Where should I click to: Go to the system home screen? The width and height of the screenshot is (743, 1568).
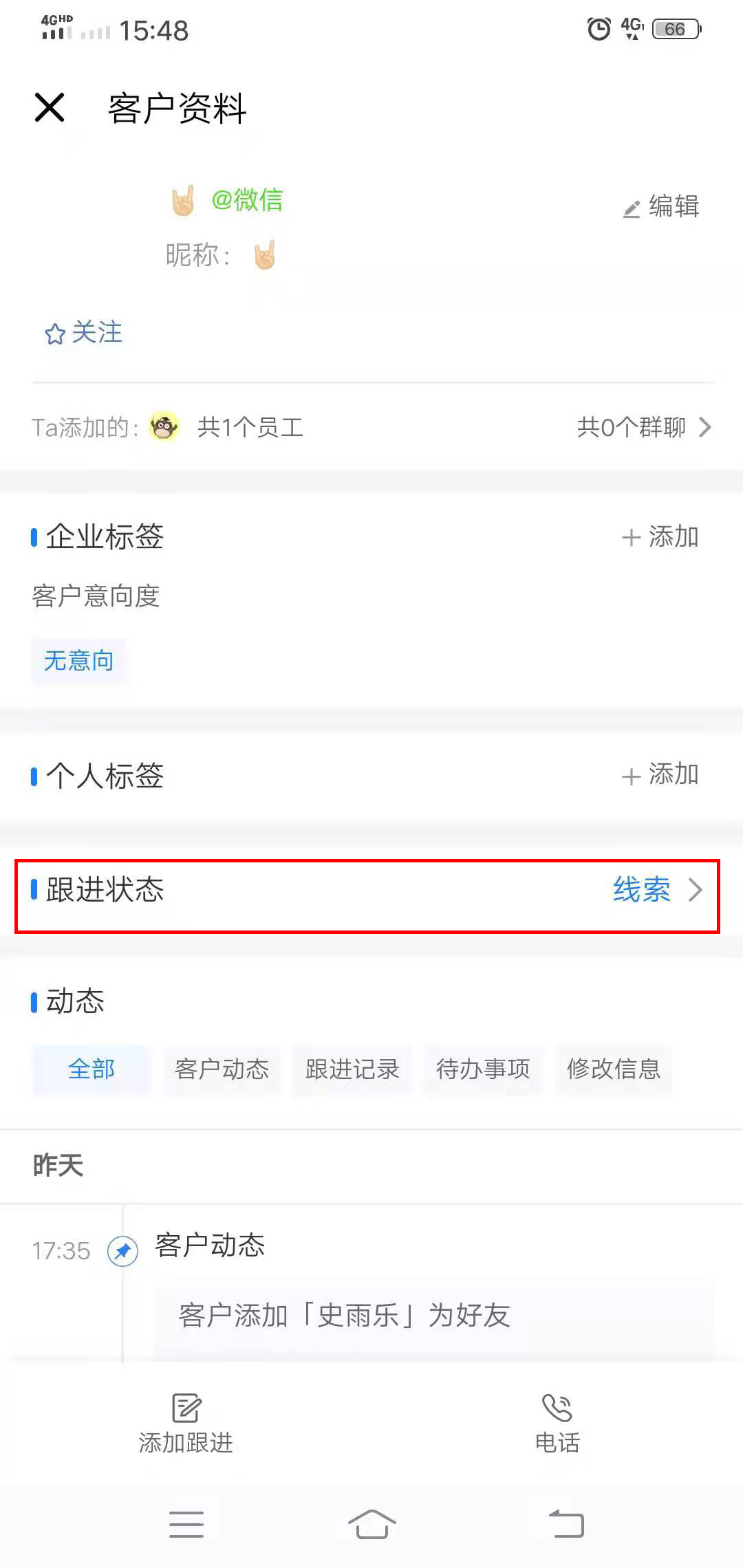tap(371, 1525)
